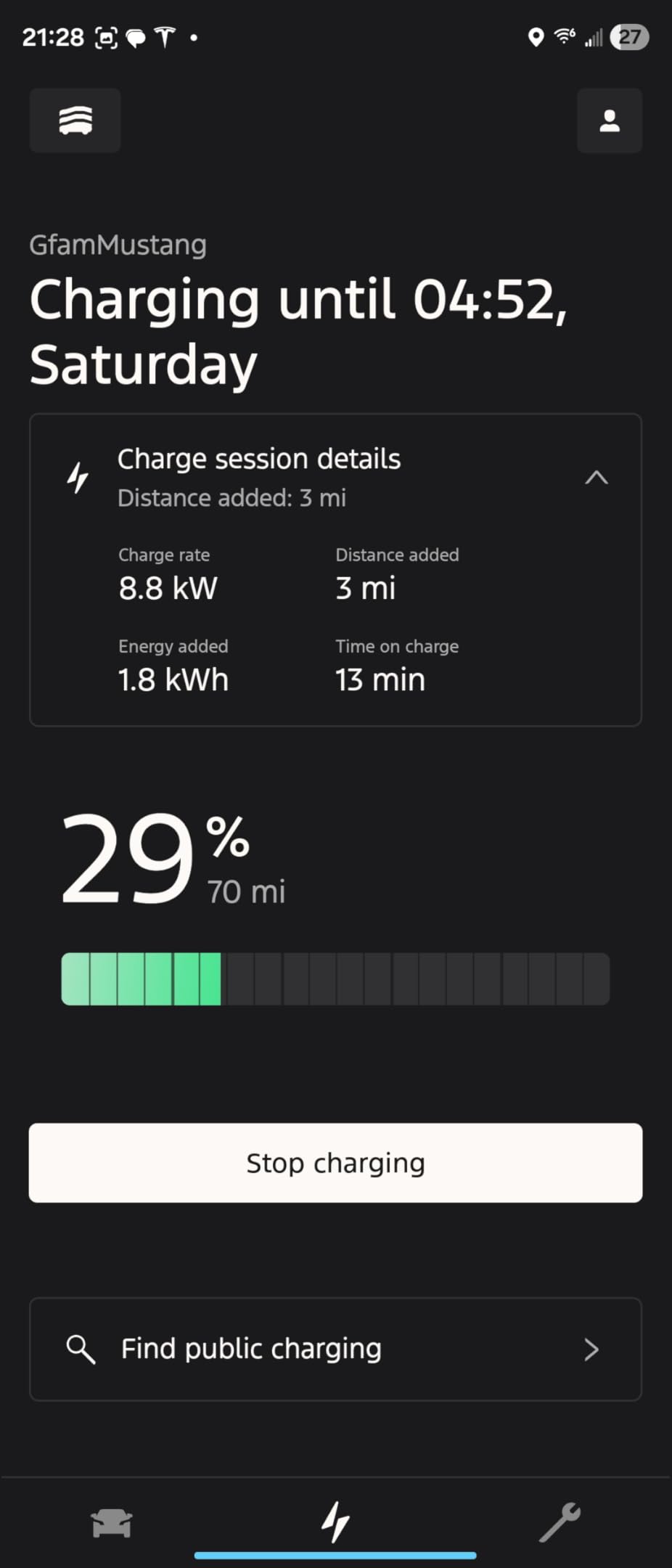Screen dimensions: 672x1568
Task: Tap the Wi-Fi indicator in status bar
Action: [x=564, y=36]
